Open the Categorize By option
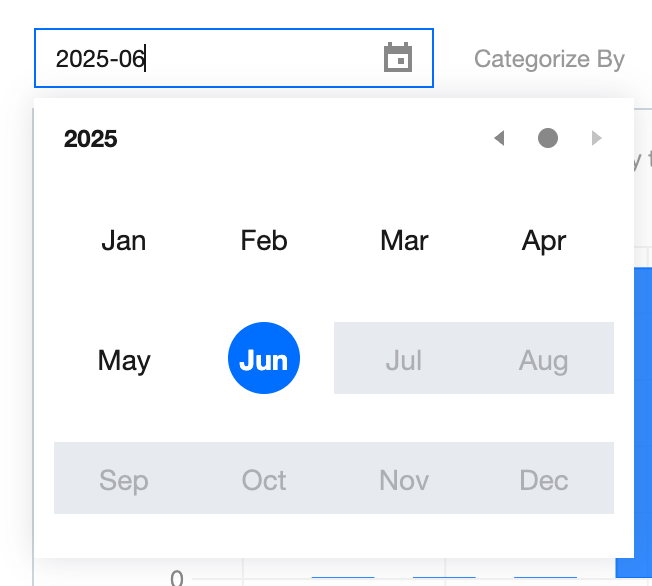The width and height of the screenshot is (652, 586). (549, 59)
